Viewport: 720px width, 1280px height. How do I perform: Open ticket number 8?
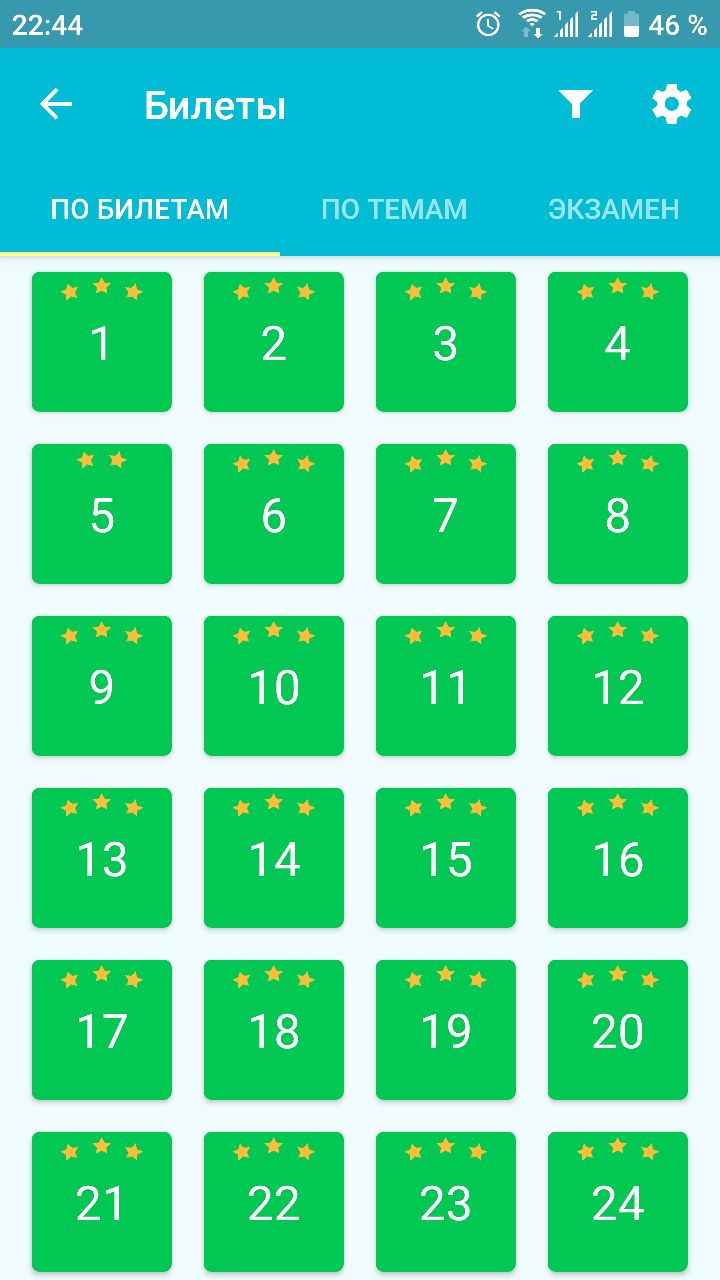tap(618, 514)
